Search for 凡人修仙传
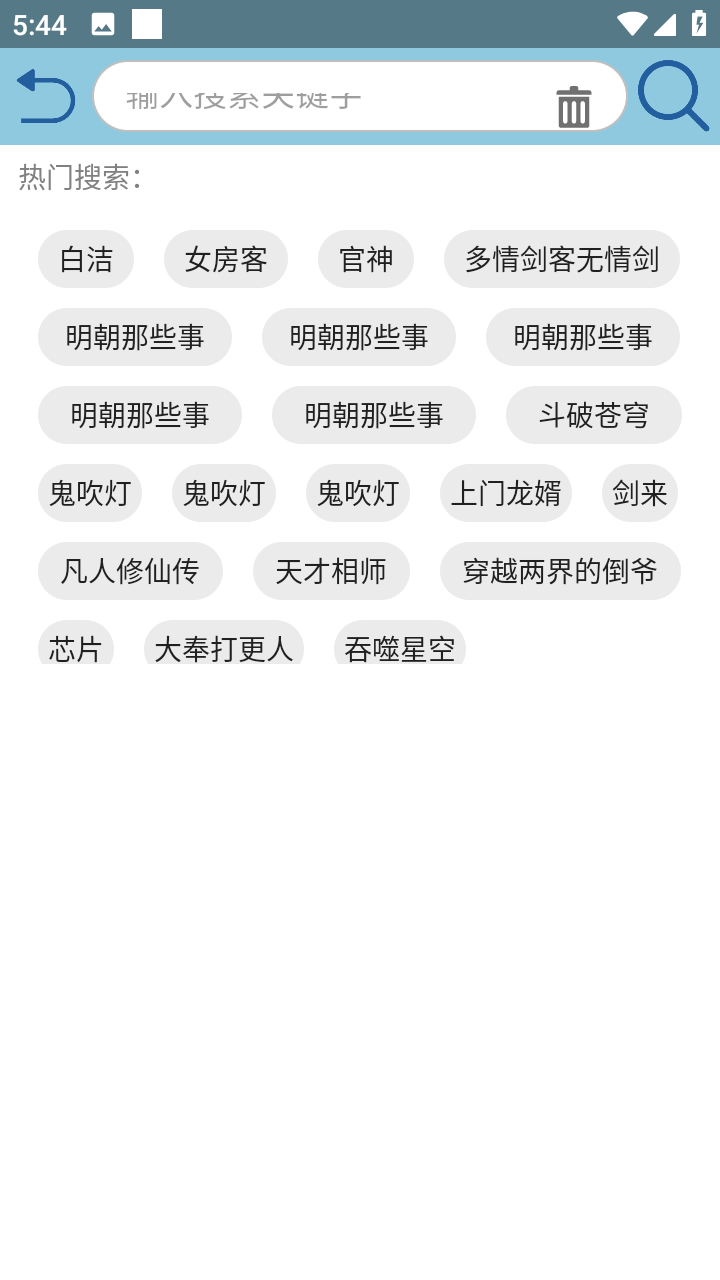This screenshot has width=720, height=1280. coord(130,571)
